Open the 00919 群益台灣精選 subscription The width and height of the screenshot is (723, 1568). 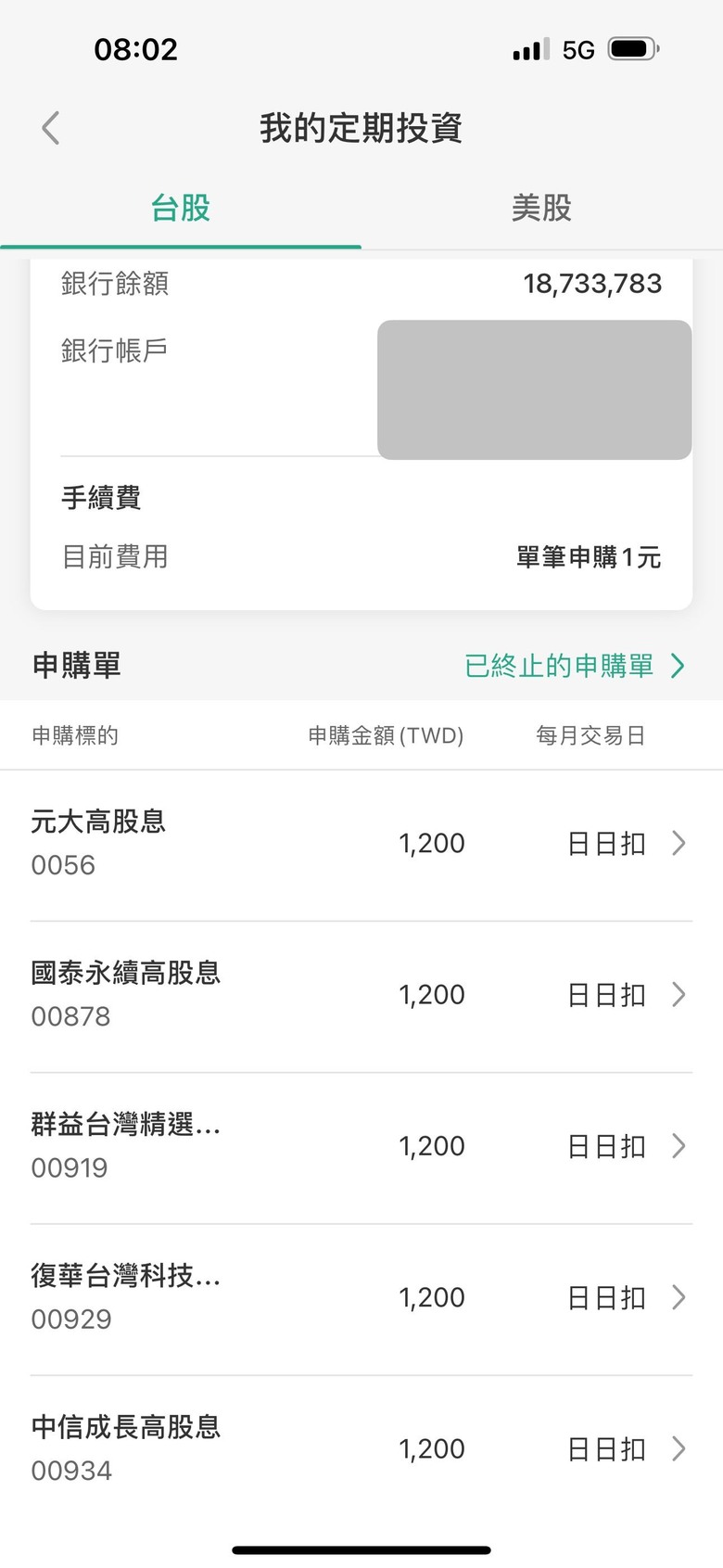pyautogui.click(x=361, y=1147)
